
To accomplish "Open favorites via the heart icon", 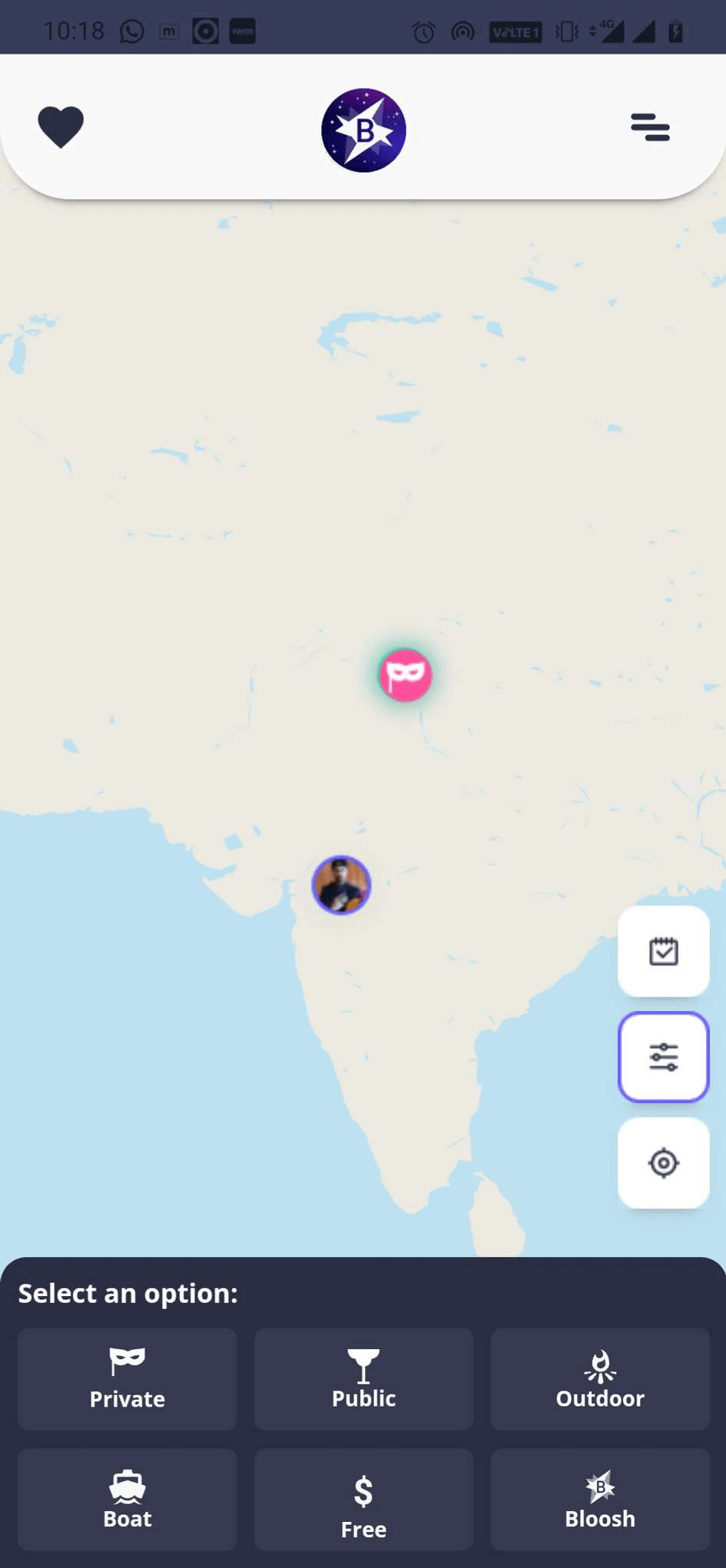I will 61,127.
